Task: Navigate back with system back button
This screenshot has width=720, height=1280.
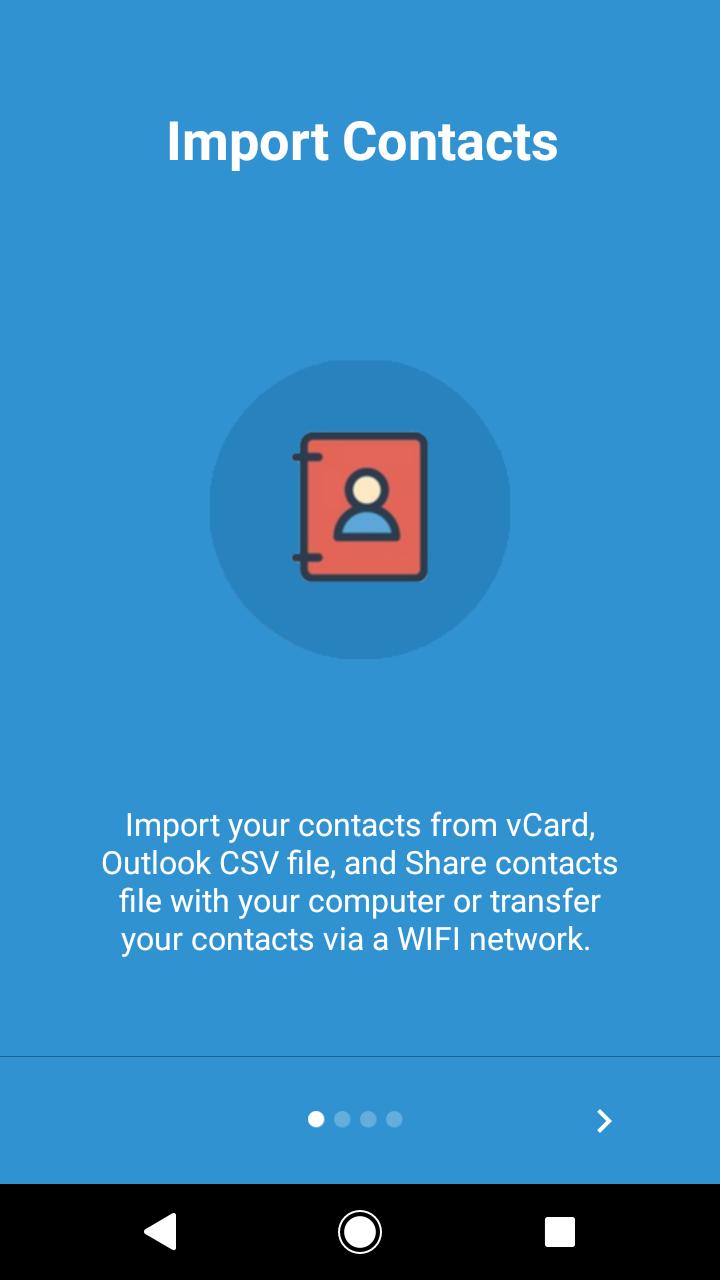Action: [x=160, y=1231]
